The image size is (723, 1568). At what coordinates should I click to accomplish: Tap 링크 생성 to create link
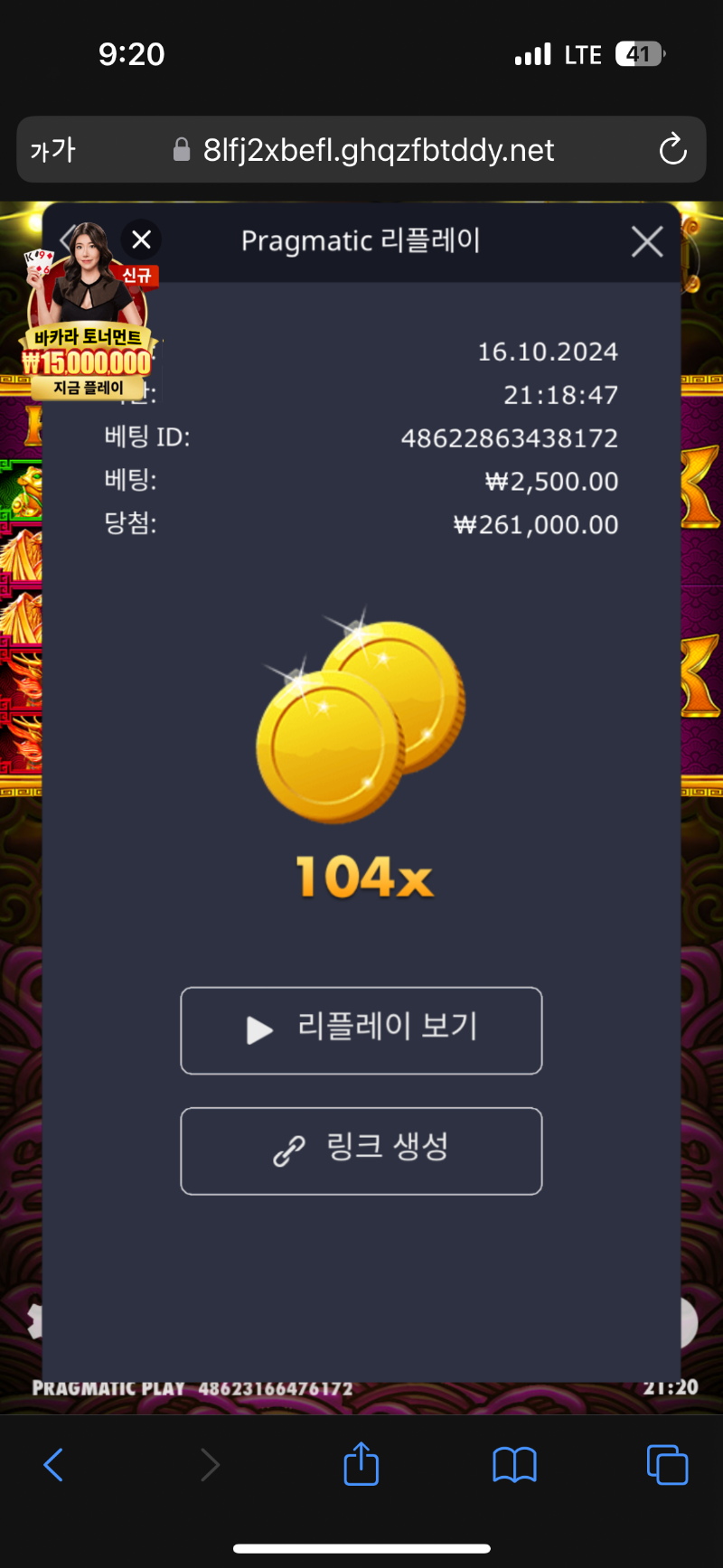tap(361, 1150)
